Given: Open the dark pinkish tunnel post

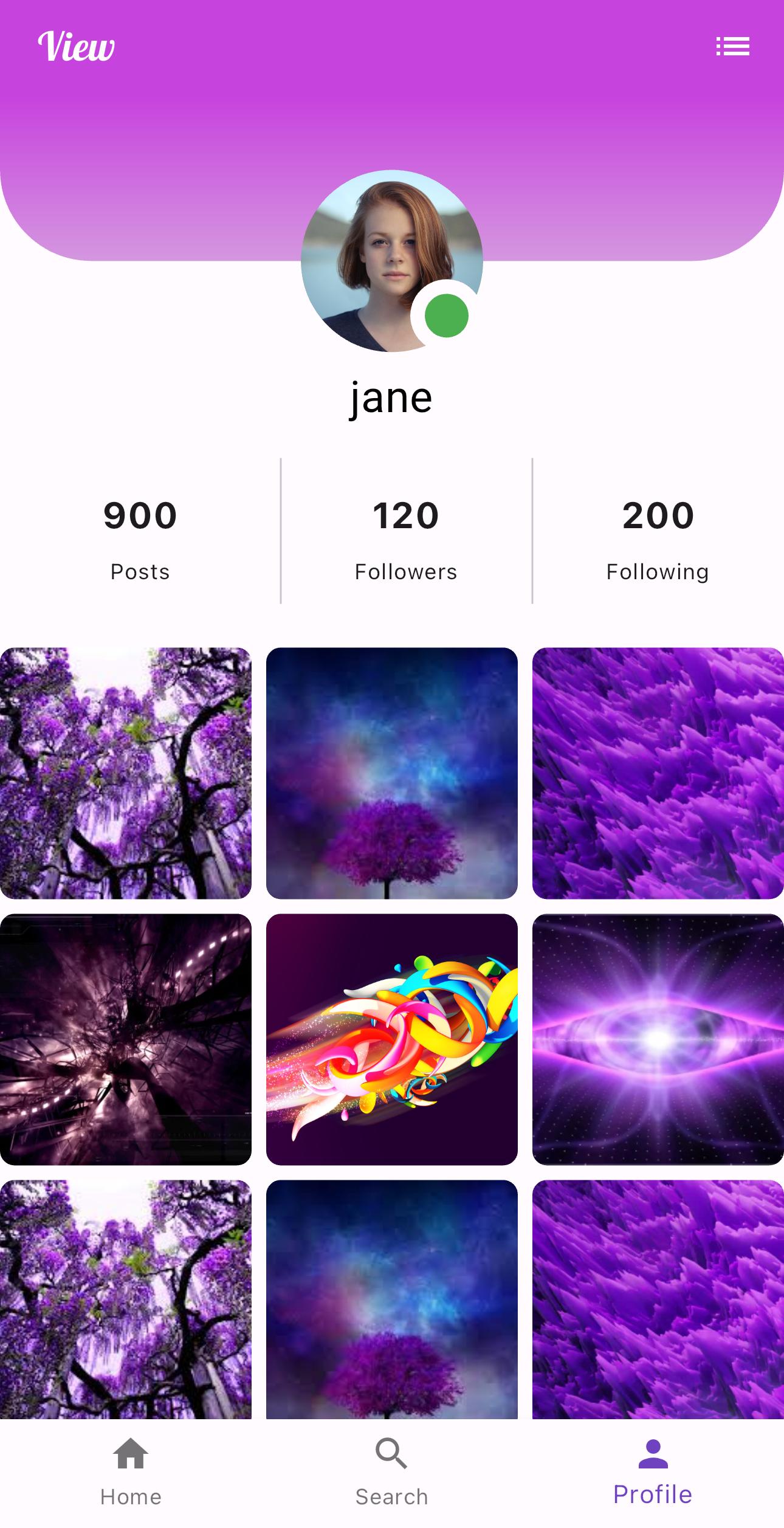Looking at the screenshot, I should pos(125,1039).
